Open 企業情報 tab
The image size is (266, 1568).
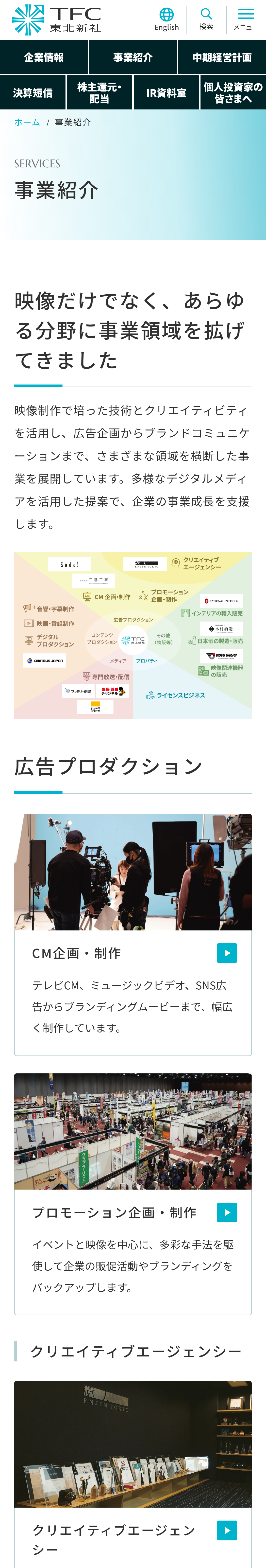click(x=44, y=57)
